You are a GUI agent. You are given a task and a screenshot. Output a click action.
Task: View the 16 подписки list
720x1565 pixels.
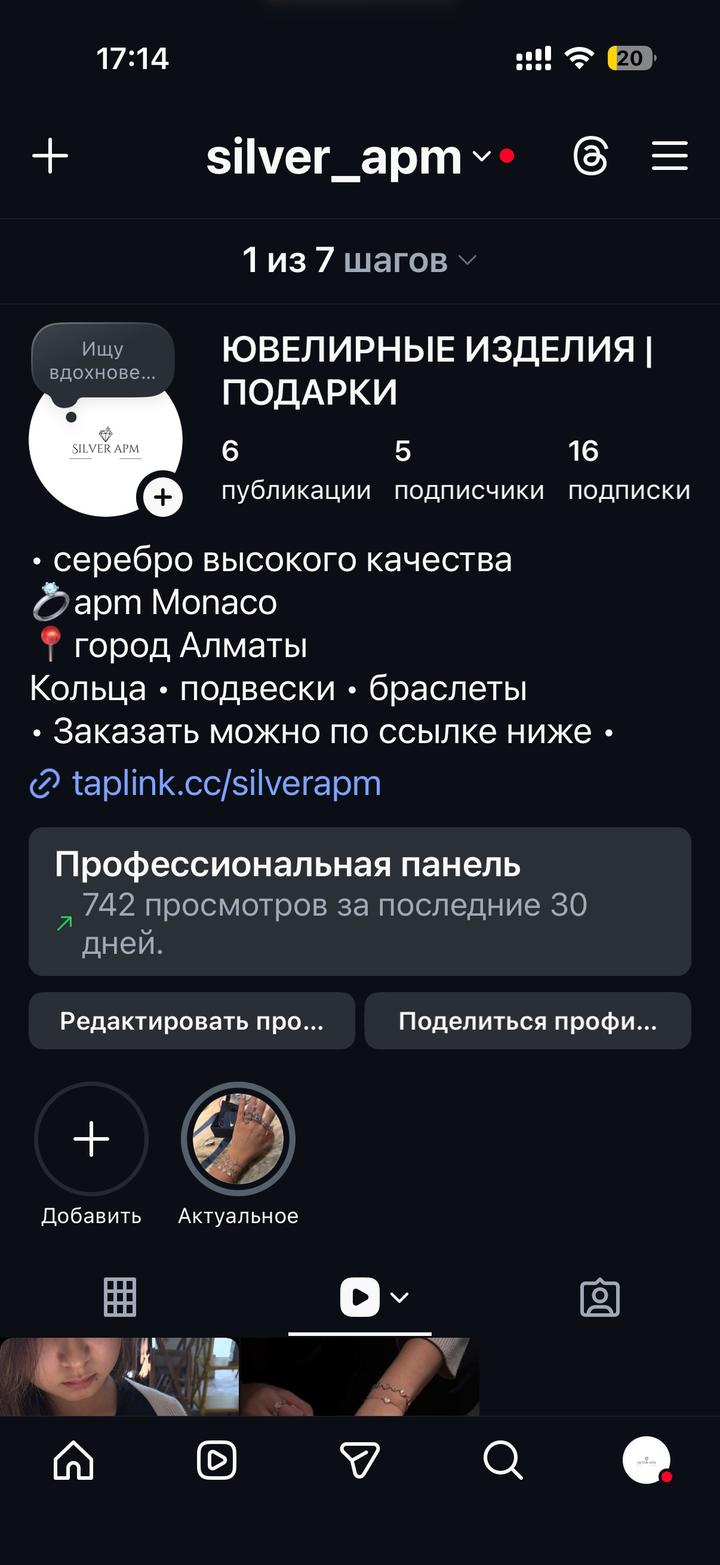click(628, 469)
